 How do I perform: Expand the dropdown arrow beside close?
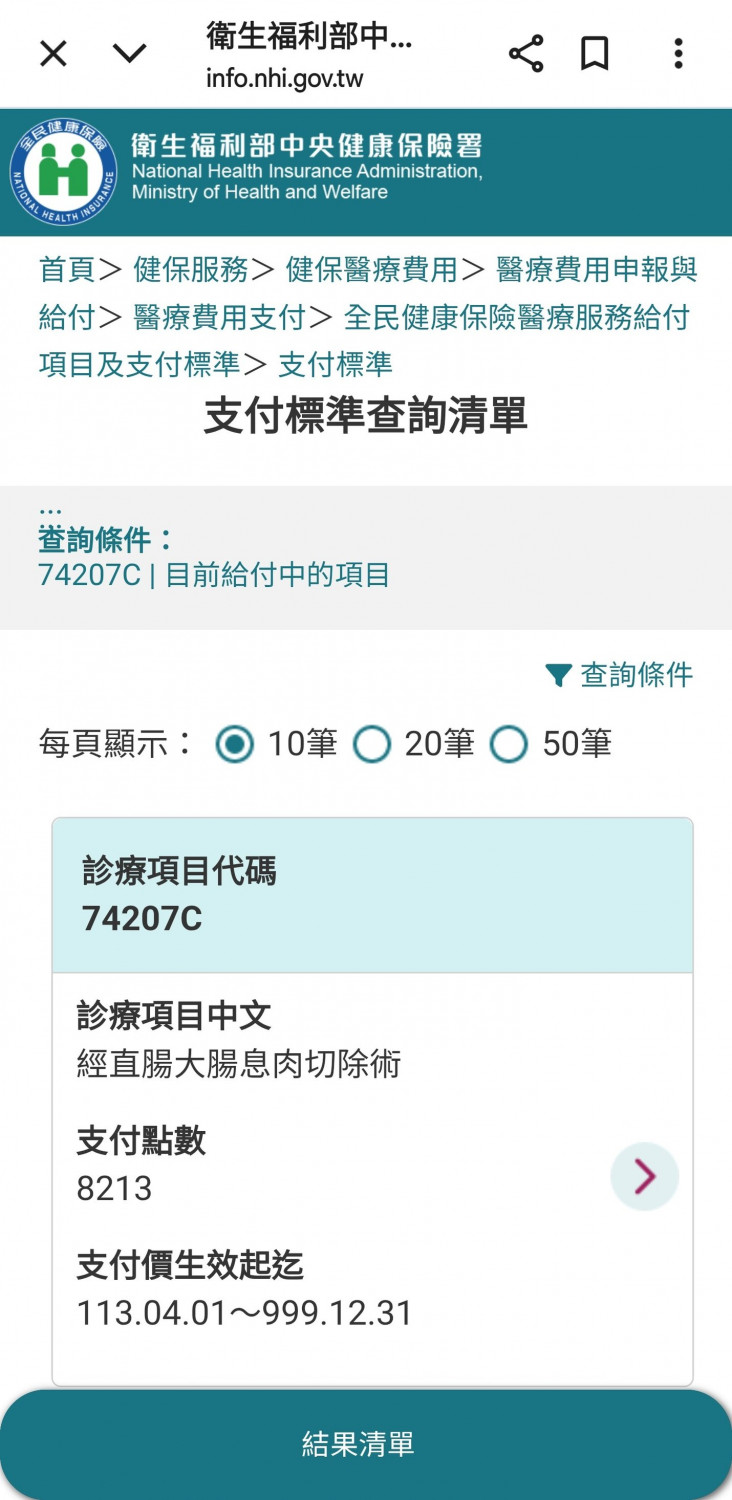130,53
